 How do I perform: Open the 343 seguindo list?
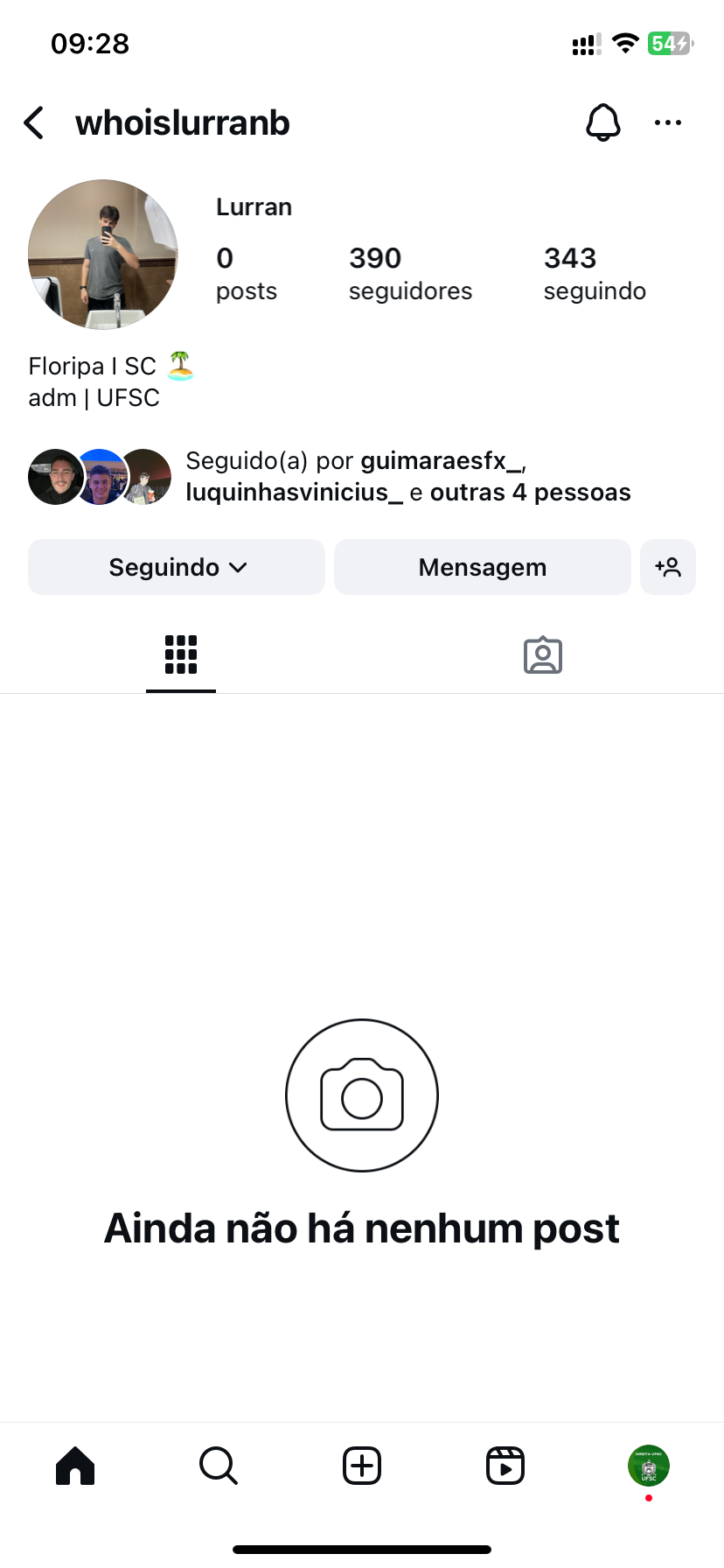pyautogui.click(x=595, y=273)
